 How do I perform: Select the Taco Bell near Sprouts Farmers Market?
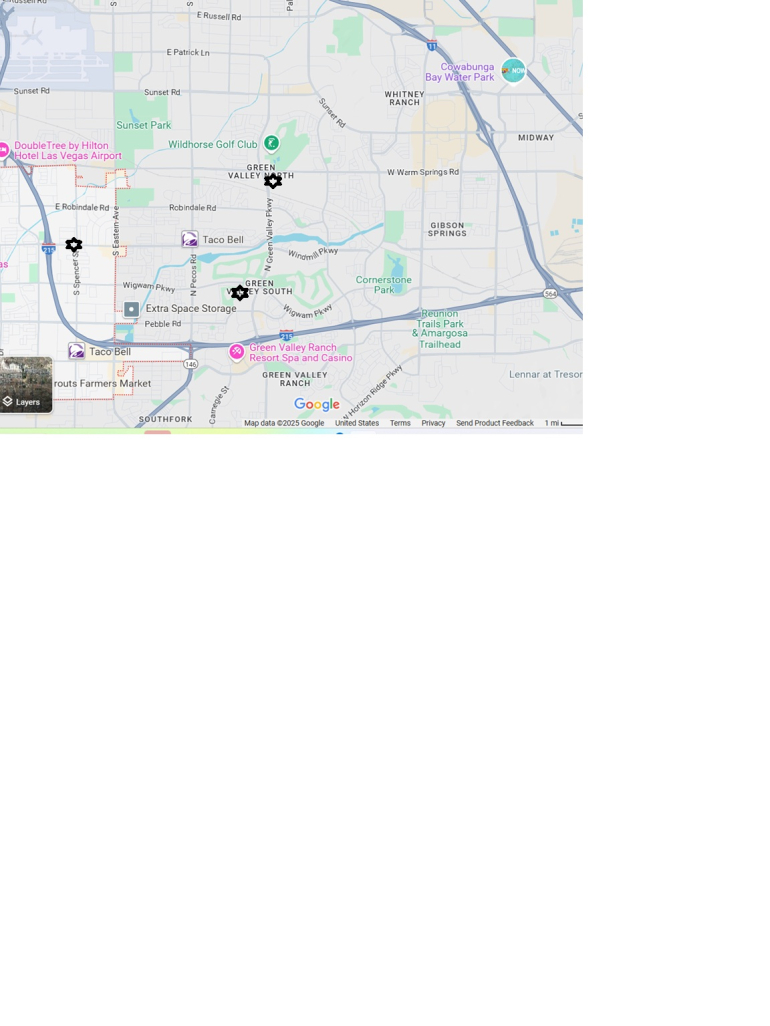tap(77, 351)
